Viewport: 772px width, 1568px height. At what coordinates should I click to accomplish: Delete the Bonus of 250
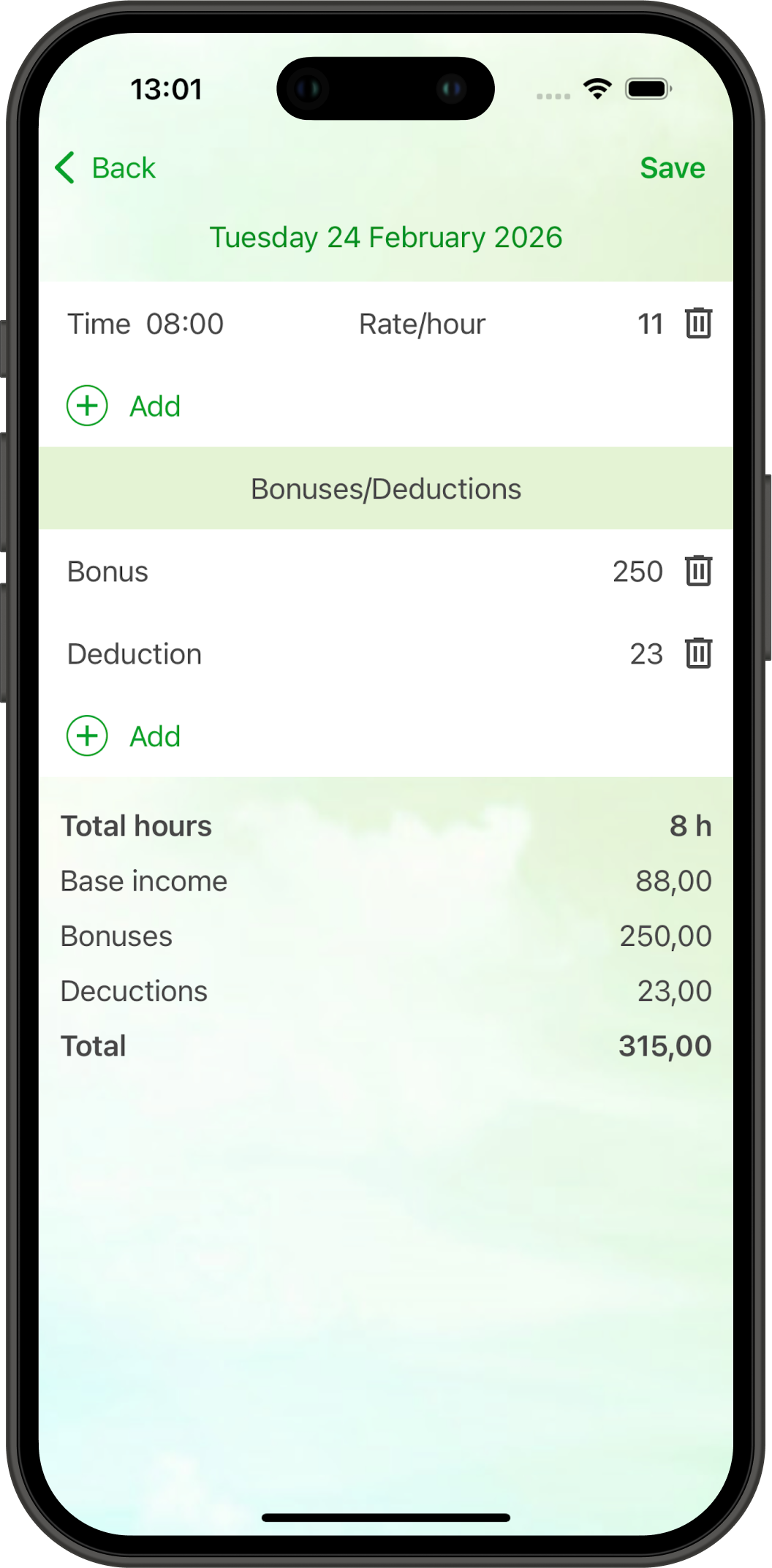click(x=698, y=571)
